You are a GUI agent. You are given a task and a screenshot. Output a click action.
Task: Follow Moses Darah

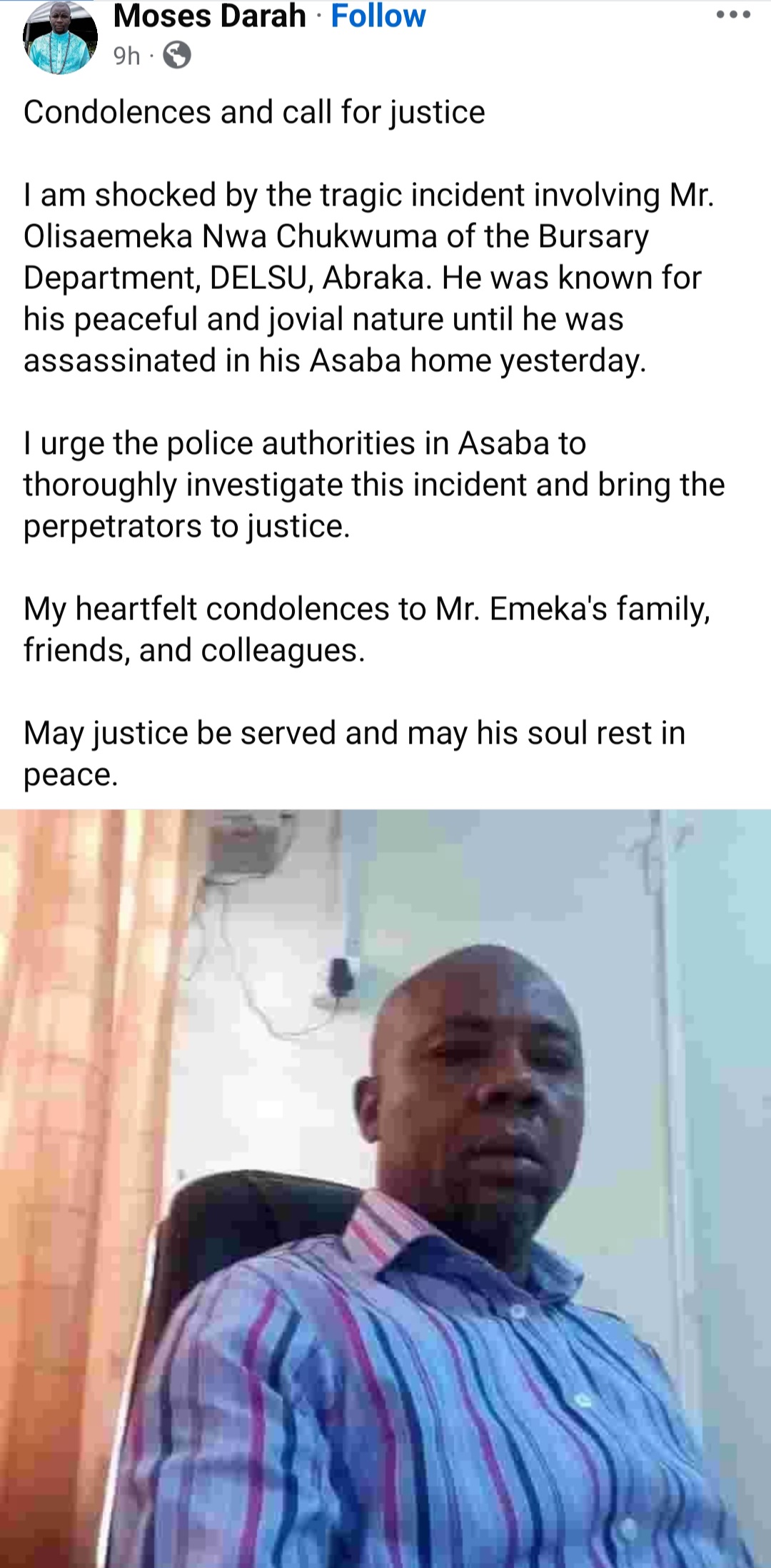[378, 16]
